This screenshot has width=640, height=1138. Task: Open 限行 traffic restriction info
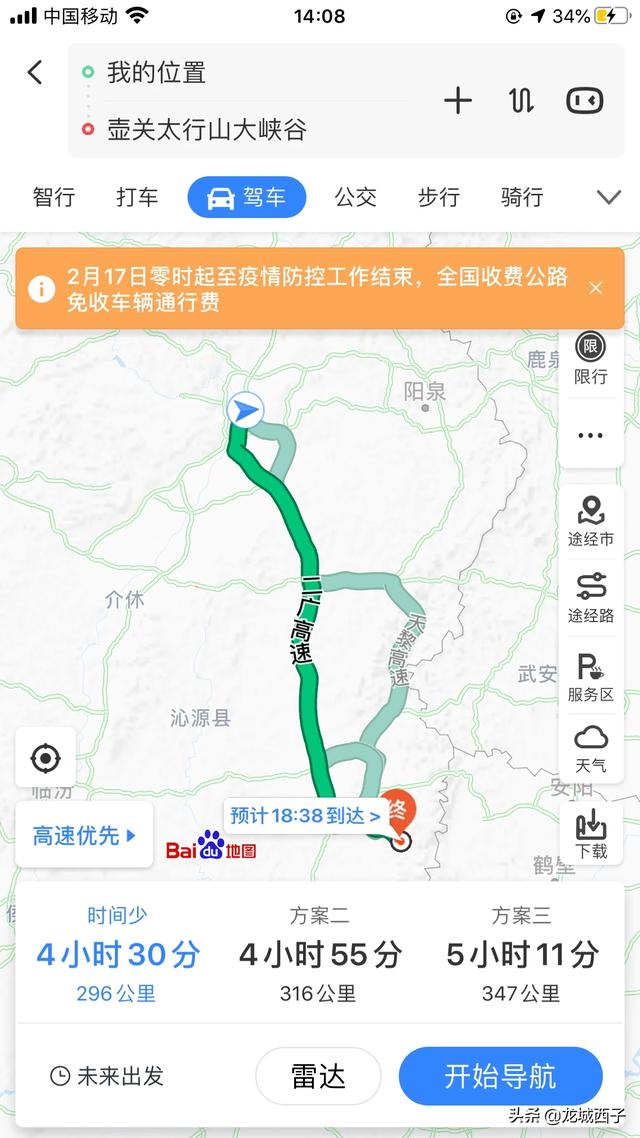(591, 359)
